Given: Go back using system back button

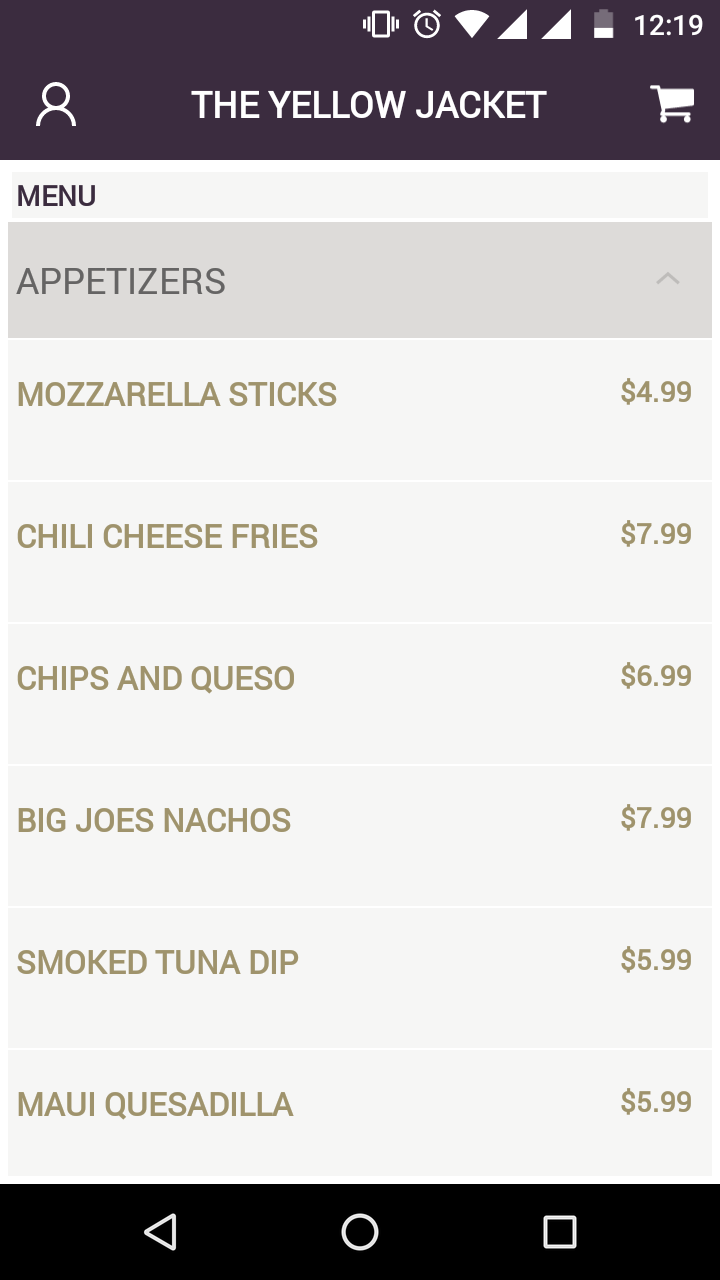Looking at the screenshot, I should [x=160, y=1232].
